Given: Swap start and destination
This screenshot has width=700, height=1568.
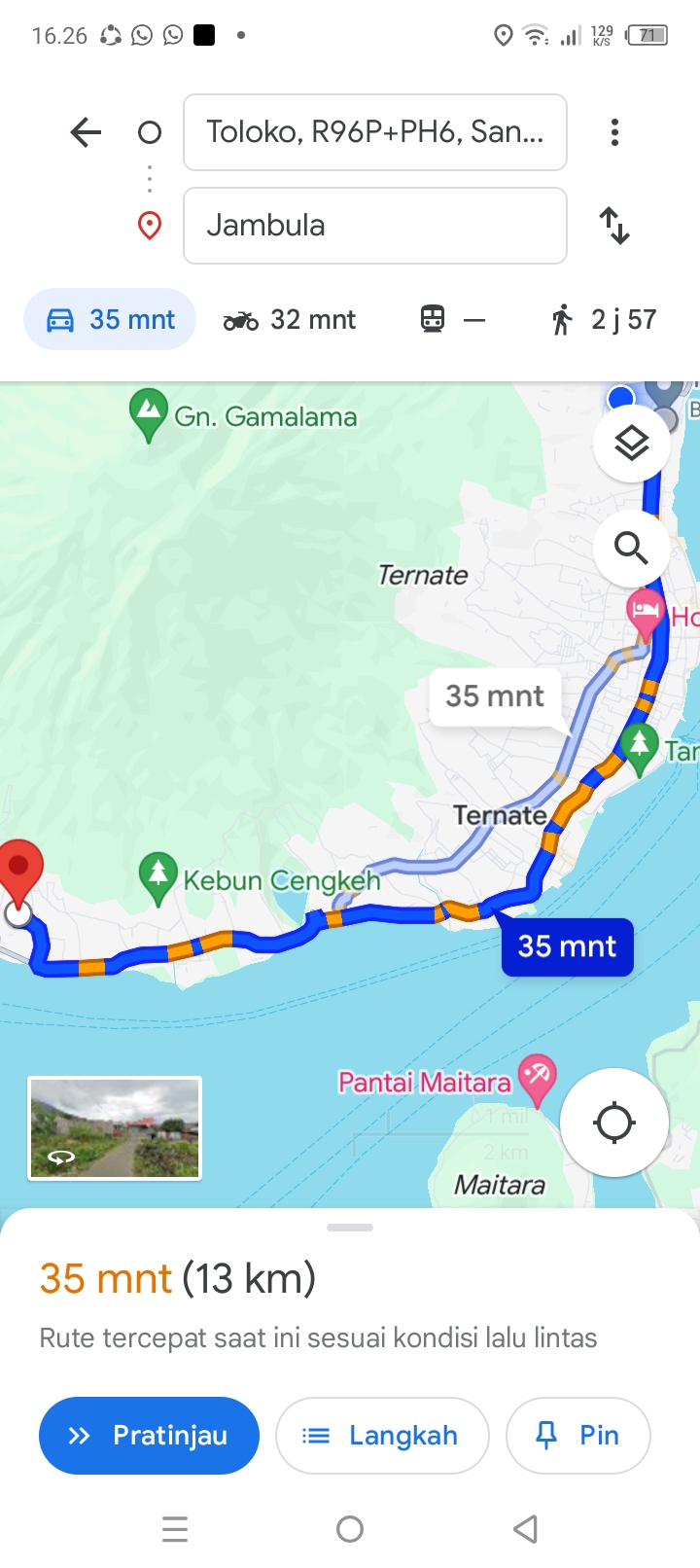Looking at the screenshot, I should pyautogui.click(x=614, y=226).
